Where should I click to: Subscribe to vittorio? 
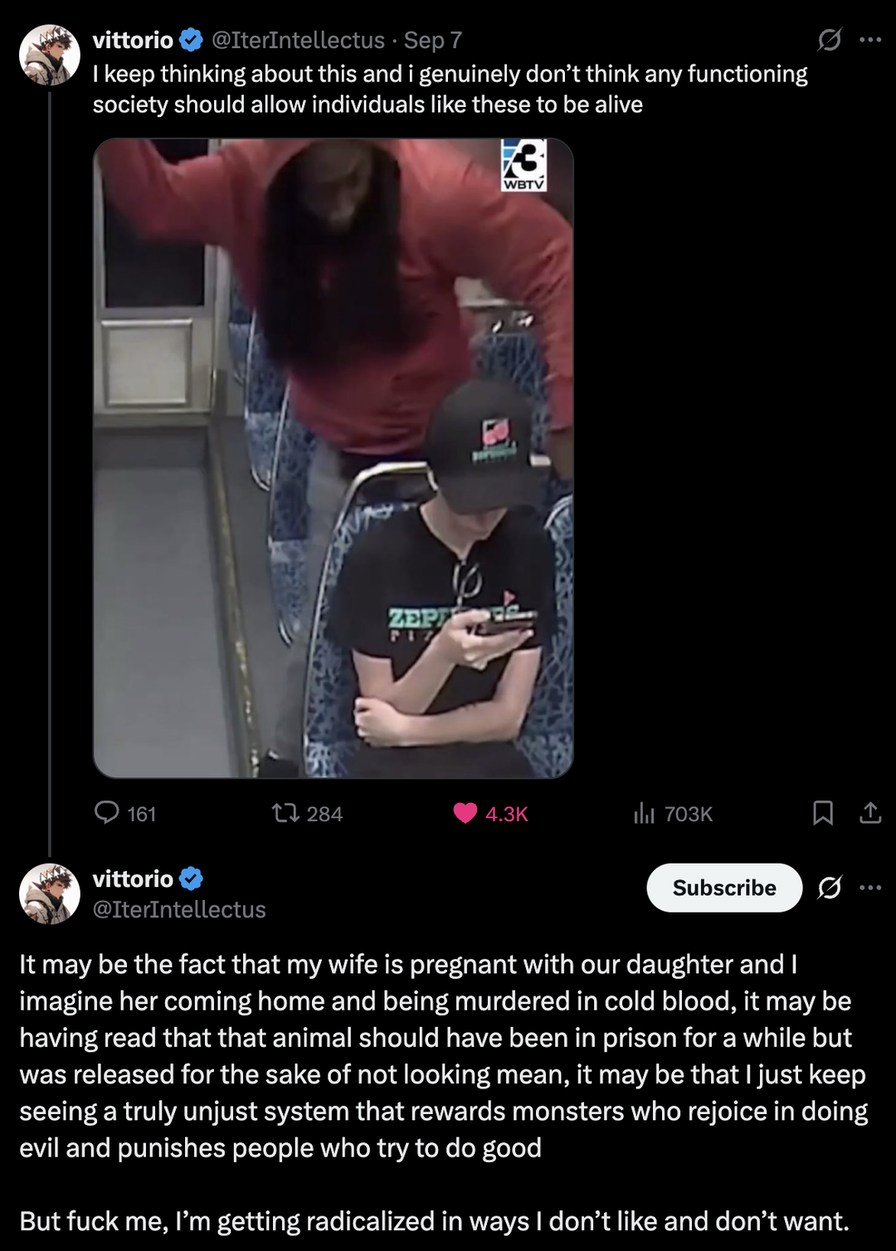point(724,888)
